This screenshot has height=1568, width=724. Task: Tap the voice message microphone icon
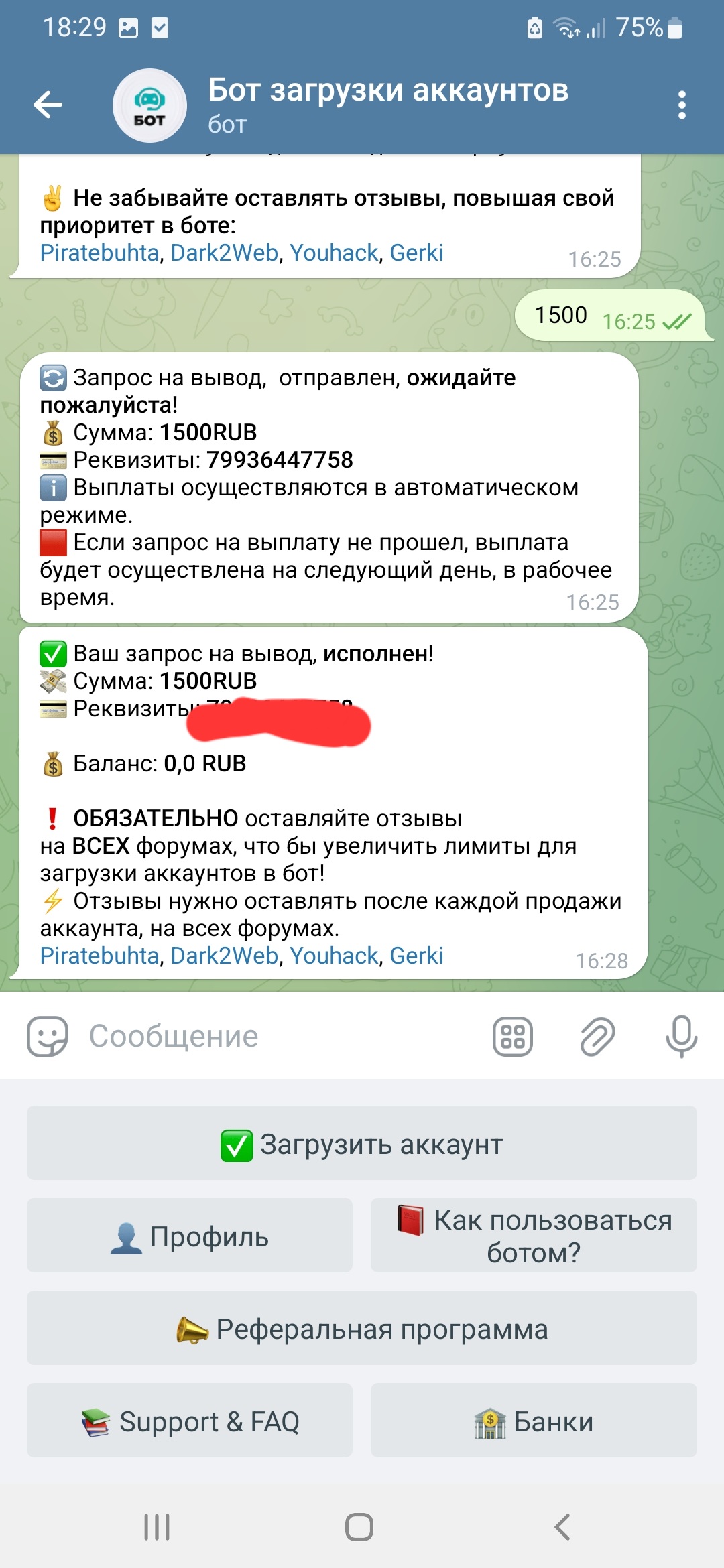pyautogui.click(x=681, y=1037)
